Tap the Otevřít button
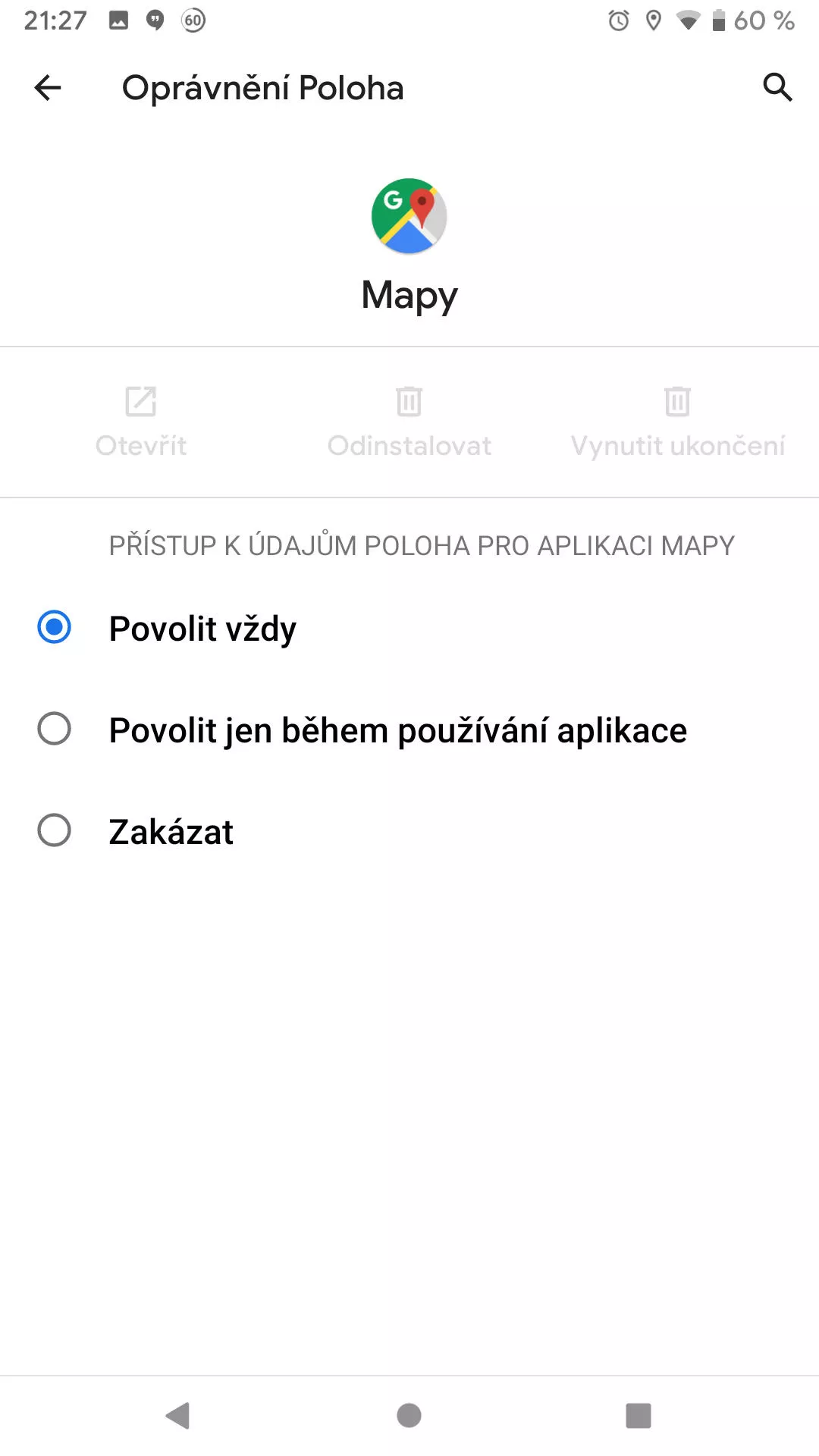Screen dimensions: 819x1456 tap(141, 422)
